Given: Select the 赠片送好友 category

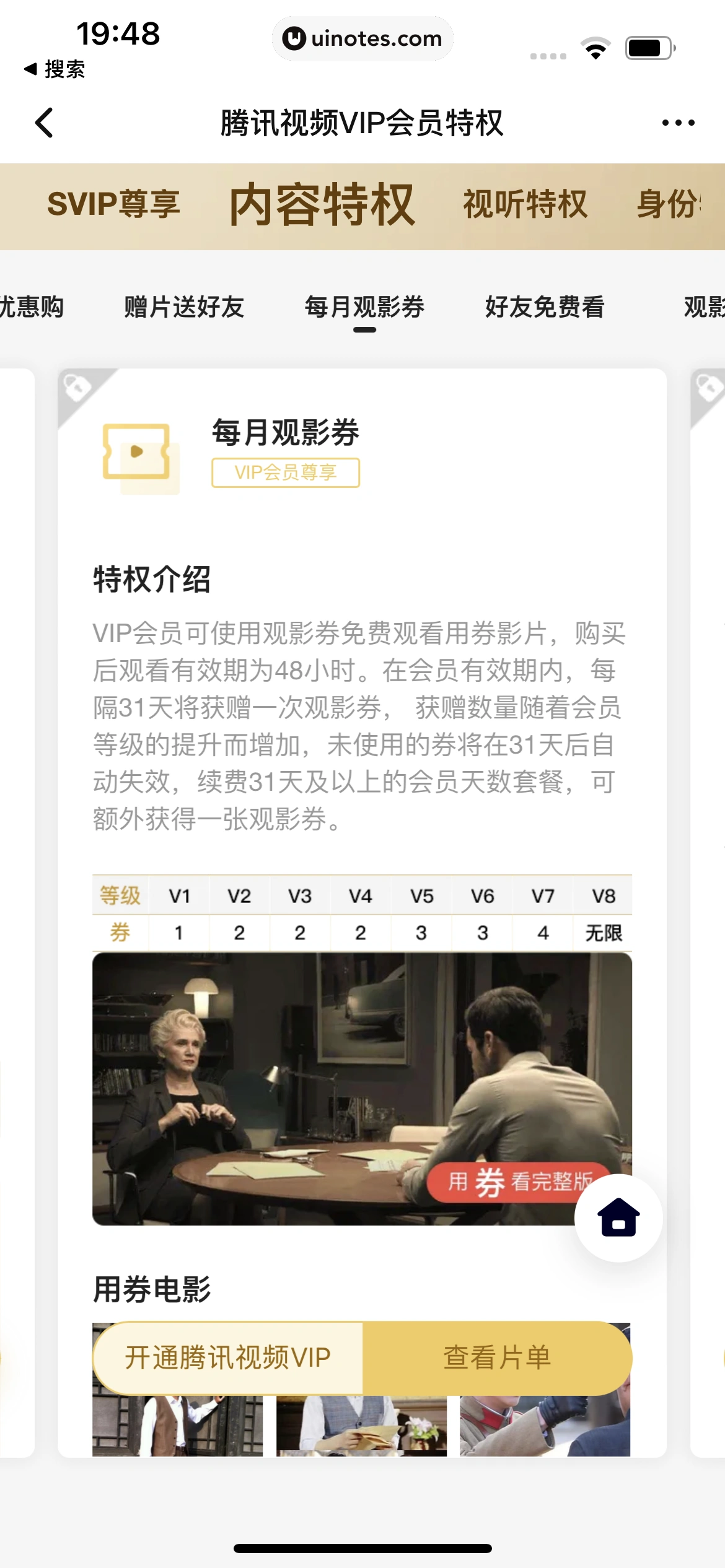Looking at the screenshot, I should pyautogui.click(x=182, y=307).
